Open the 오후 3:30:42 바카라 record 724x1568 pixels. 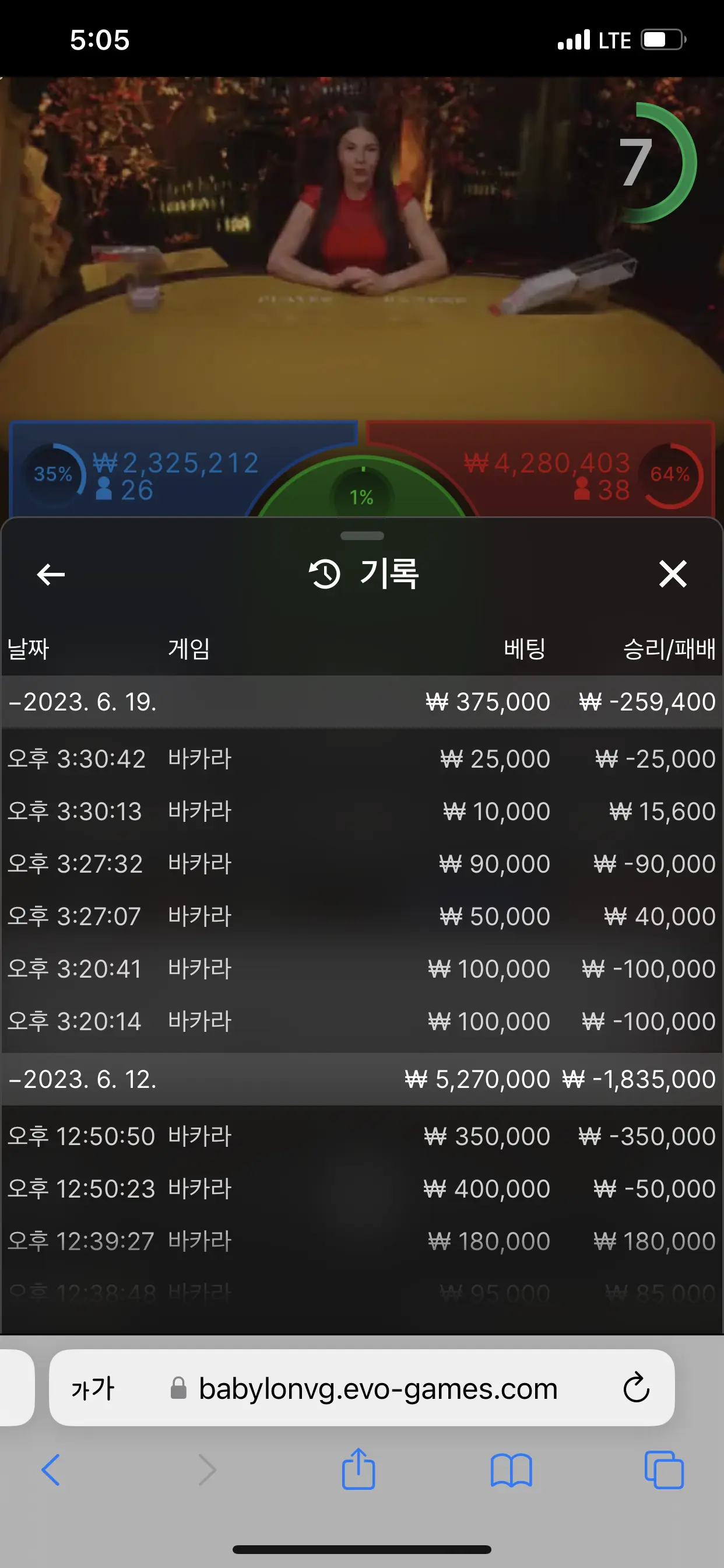[x=362, y=759]
